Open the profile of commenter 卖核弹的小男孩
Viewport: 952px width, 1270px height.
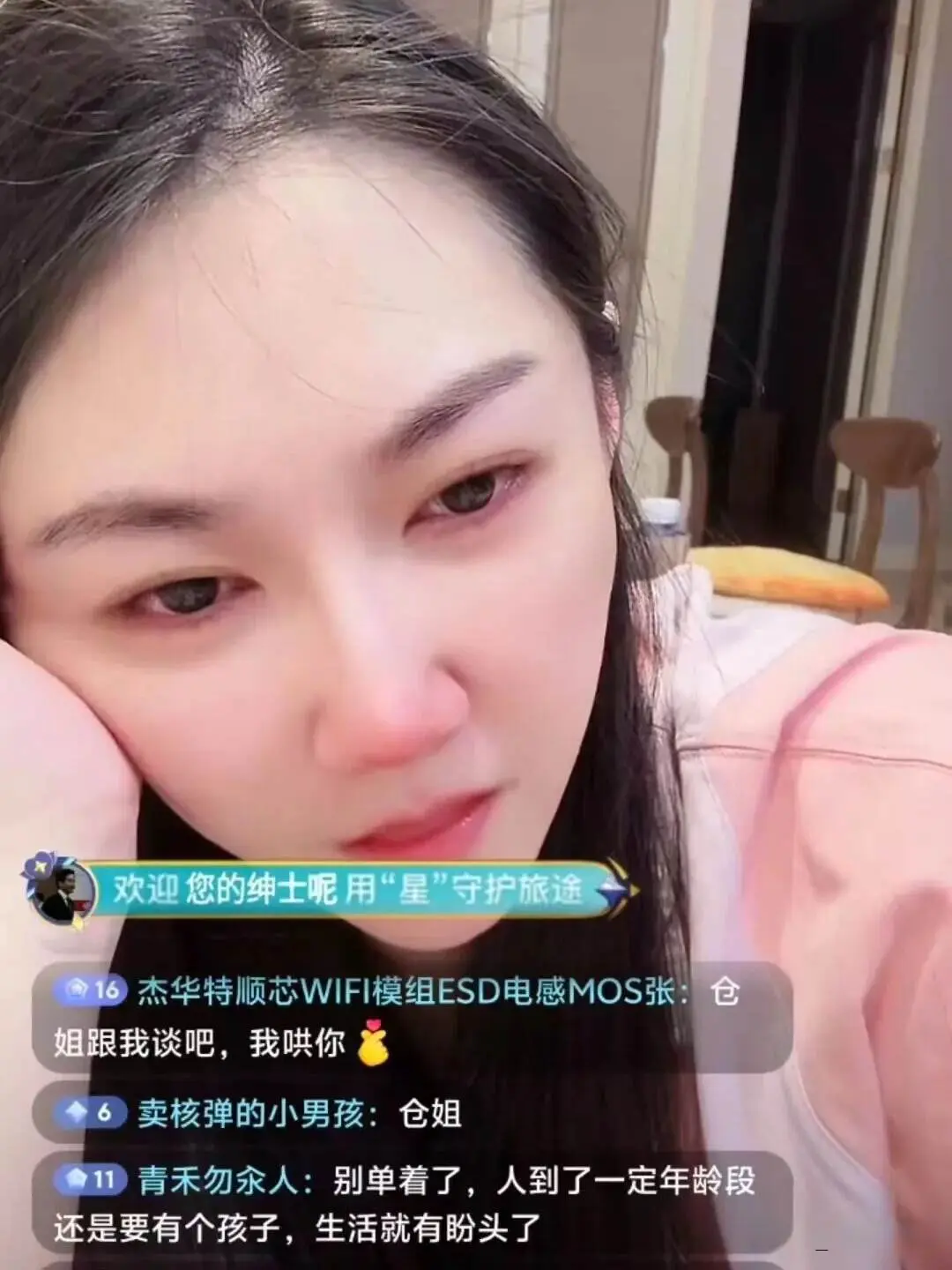[250, 1113]
